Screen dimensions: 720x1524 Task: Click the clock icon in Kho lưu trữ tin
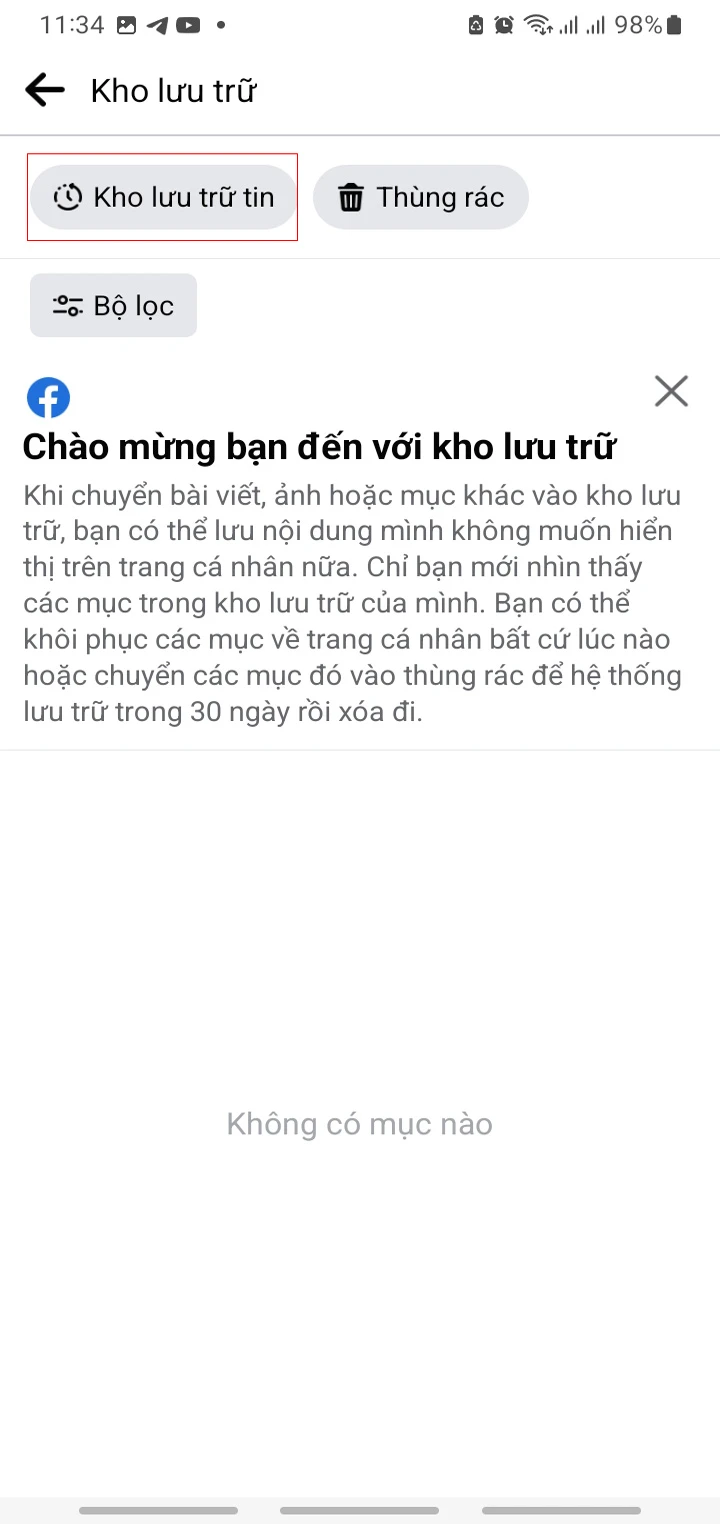click(66, 197)
